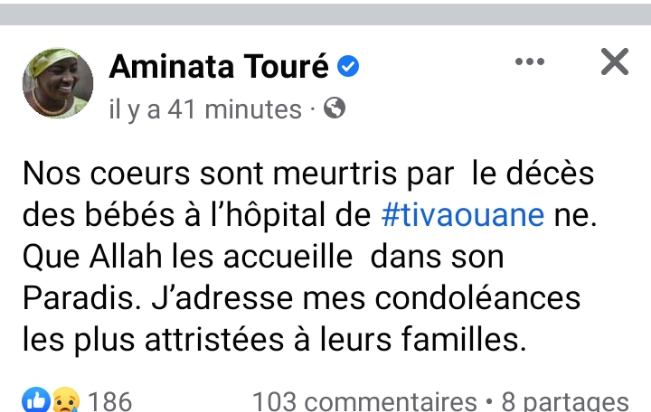
Task: Open the Aminata Touré profile name link
Action: pos(218,67)
